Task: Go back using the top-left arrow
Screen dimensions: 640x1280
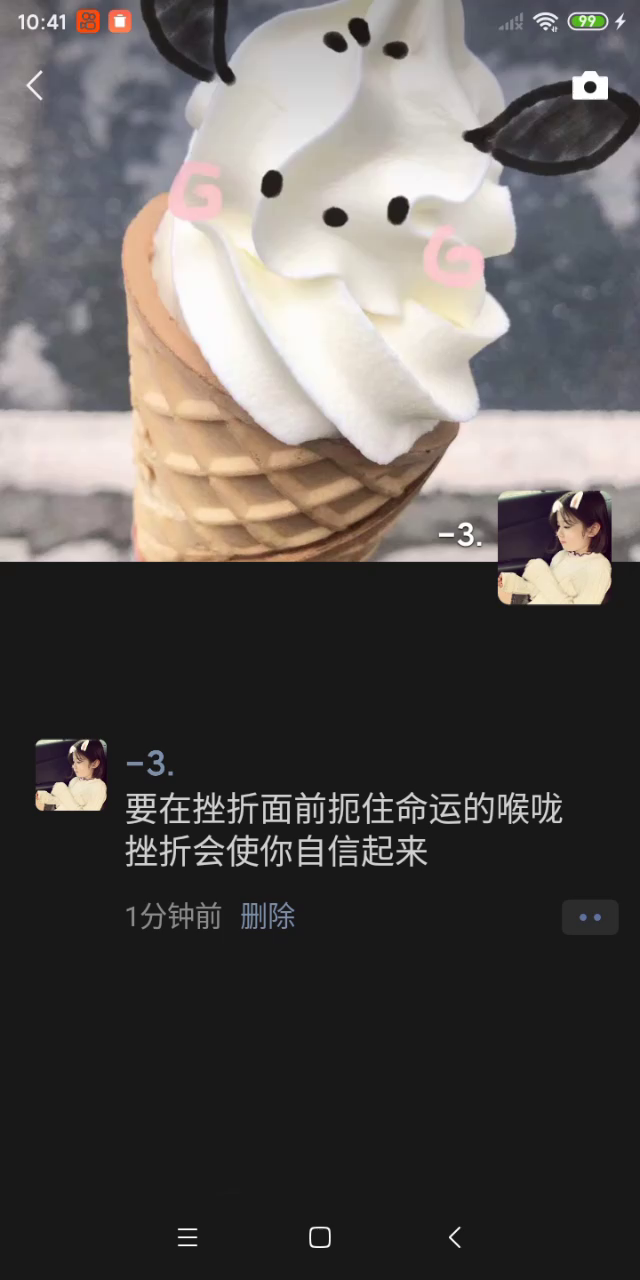Action: pos(35,86)
